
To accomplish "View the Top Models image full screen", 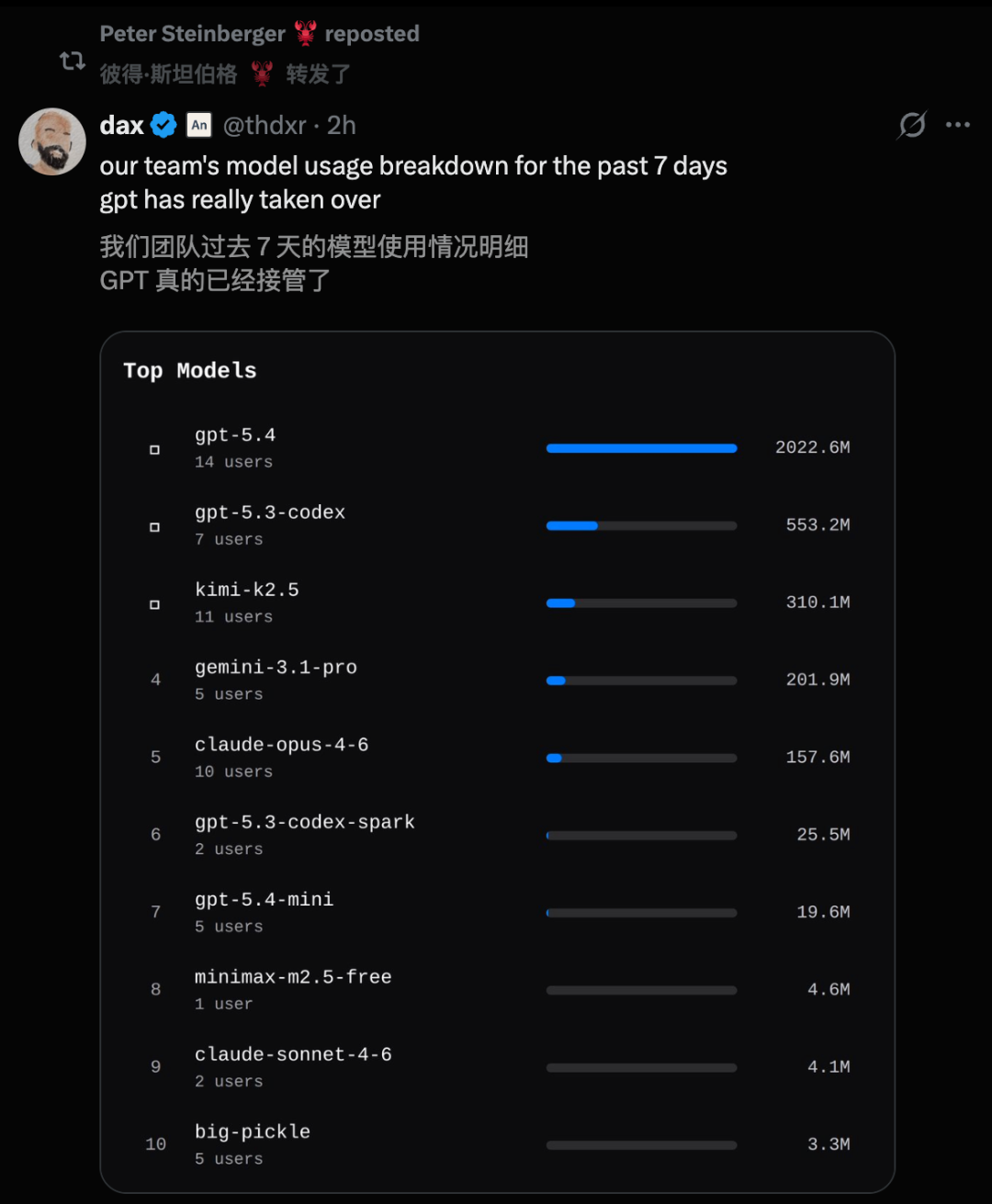I will pos(497,762).
